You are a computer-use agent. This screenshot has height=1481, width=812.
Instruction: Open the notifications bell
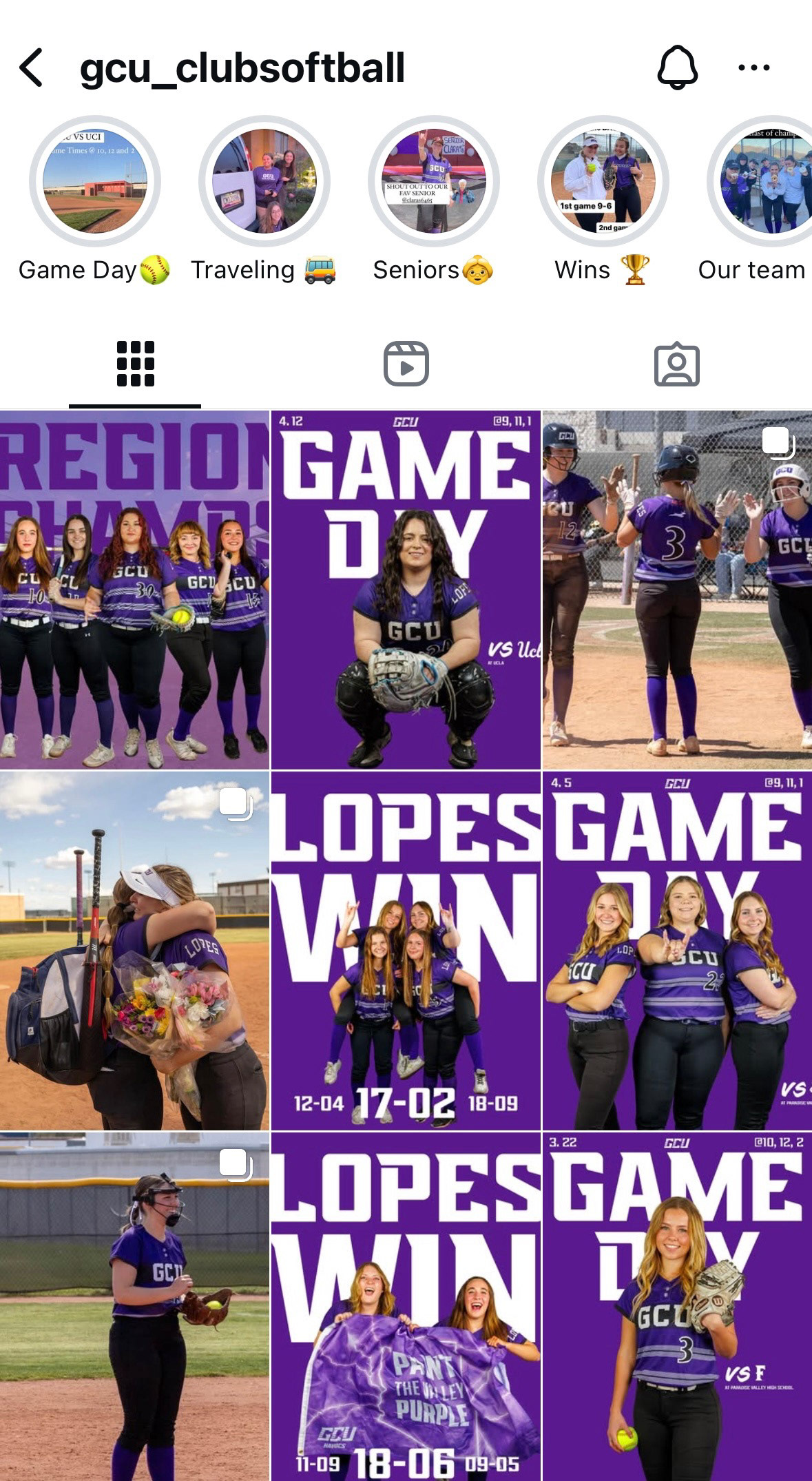[678, 68]
